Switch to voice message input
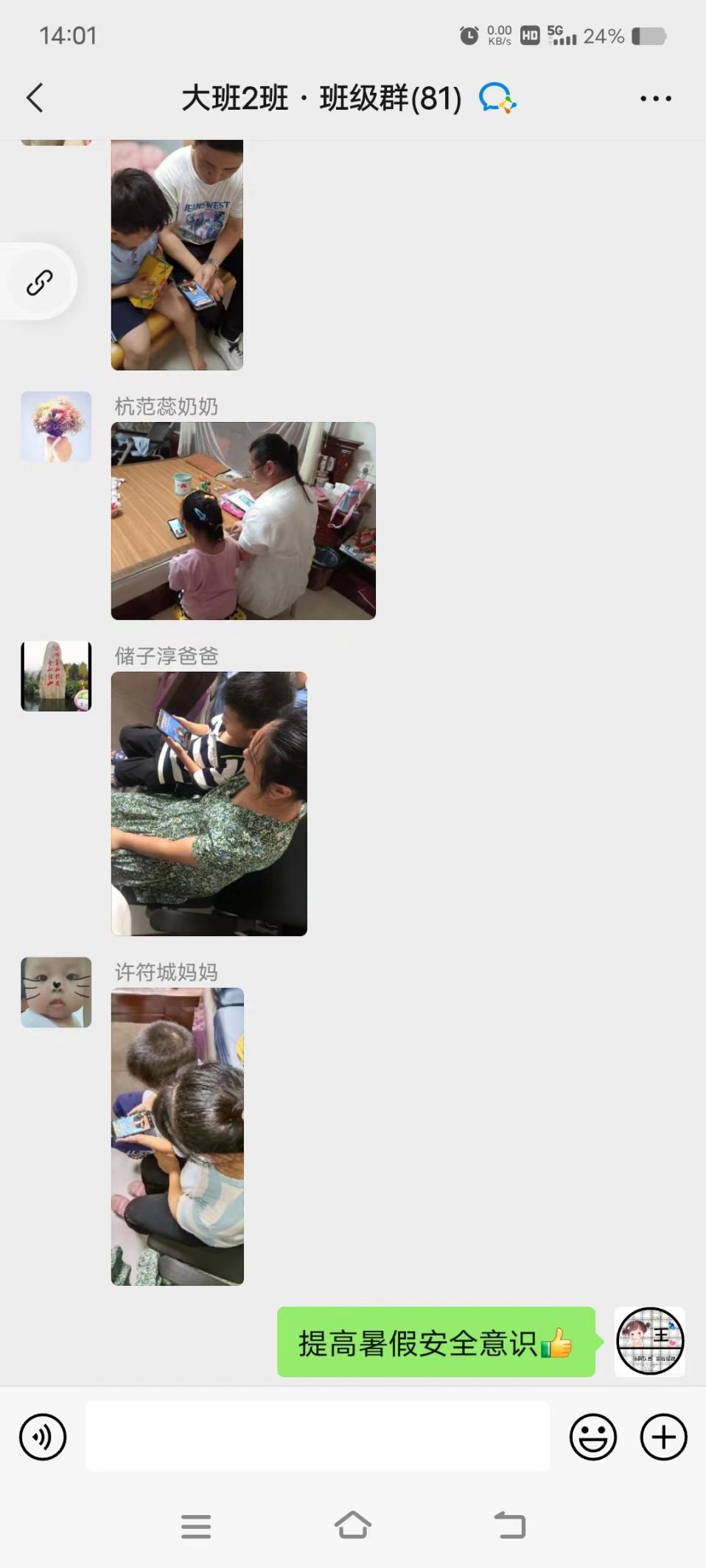706x1568 pixels. (x=43, y=1437)
